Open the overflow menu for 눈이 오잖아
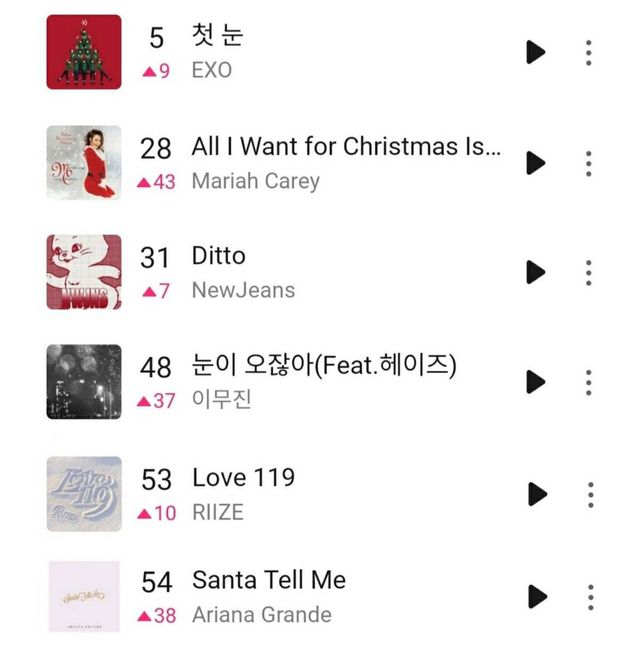Image resolution: width=640 pixels, height=649 pixels. (589, 381)
